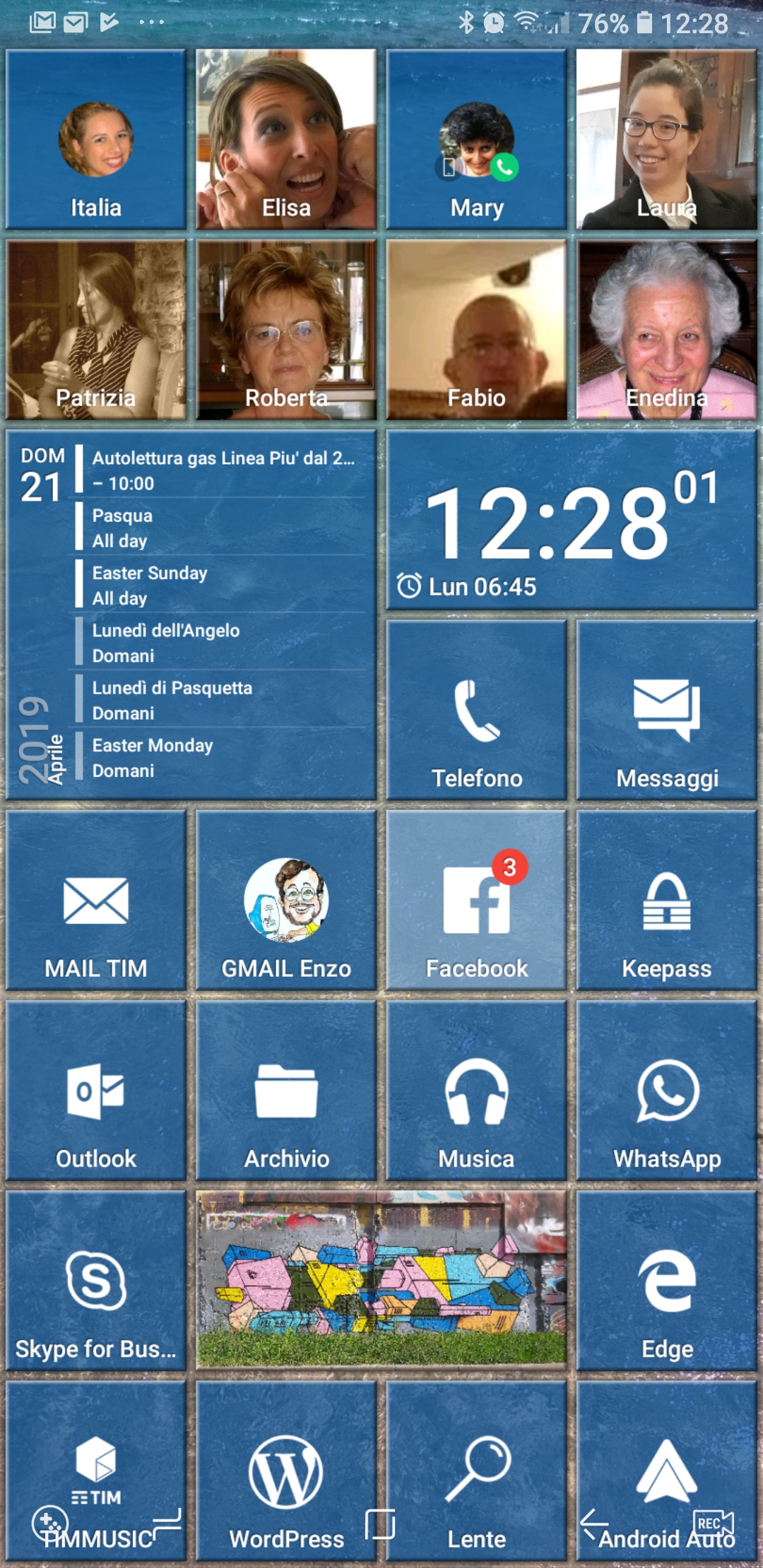The image size is (763, 1568).
Task: Launch Facebook with 3 notifications
Action: click(476, 901)
